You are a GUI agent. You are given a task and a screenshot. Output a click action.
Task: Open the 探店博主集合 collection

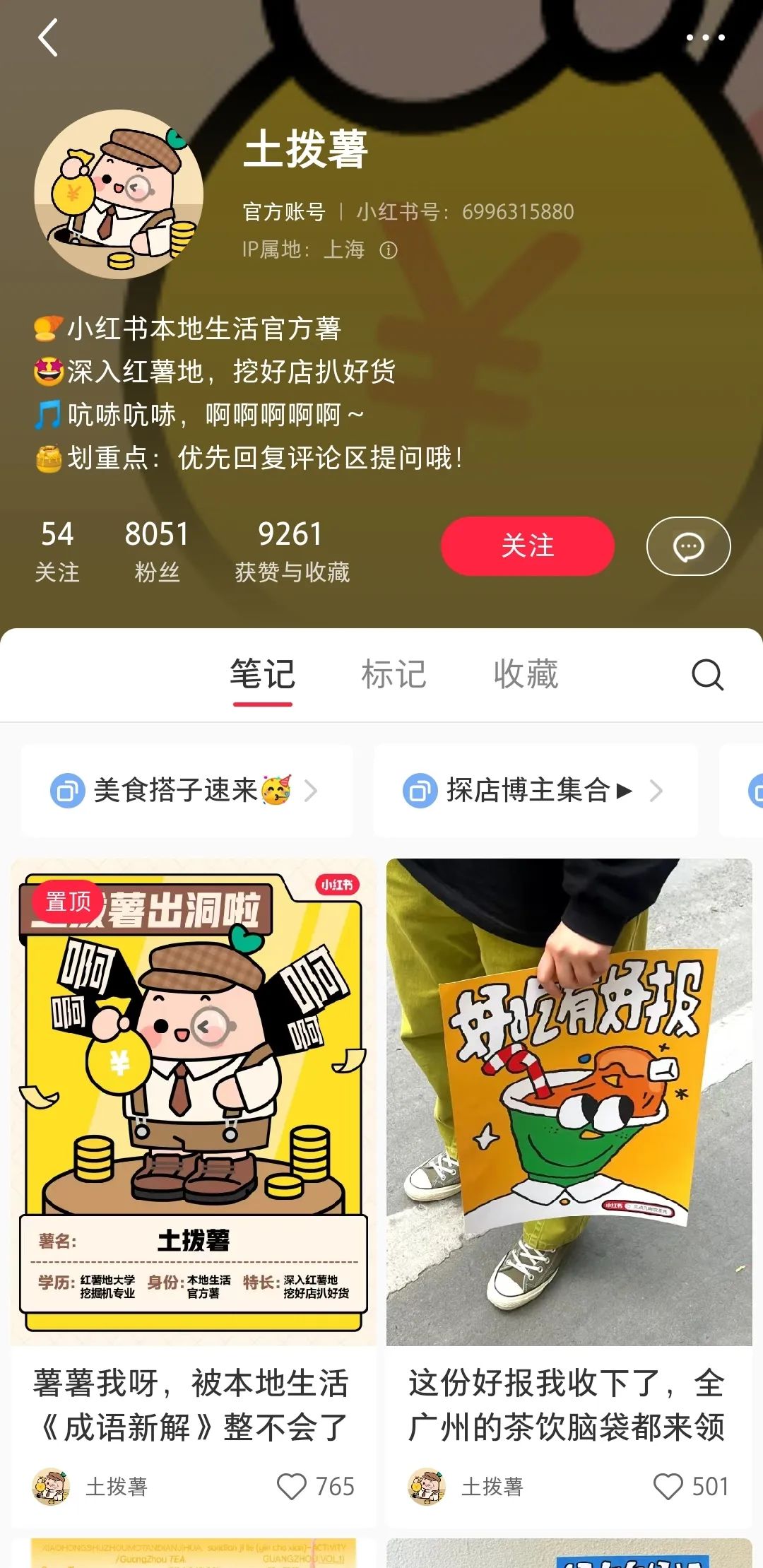click(x=536, y=790)
